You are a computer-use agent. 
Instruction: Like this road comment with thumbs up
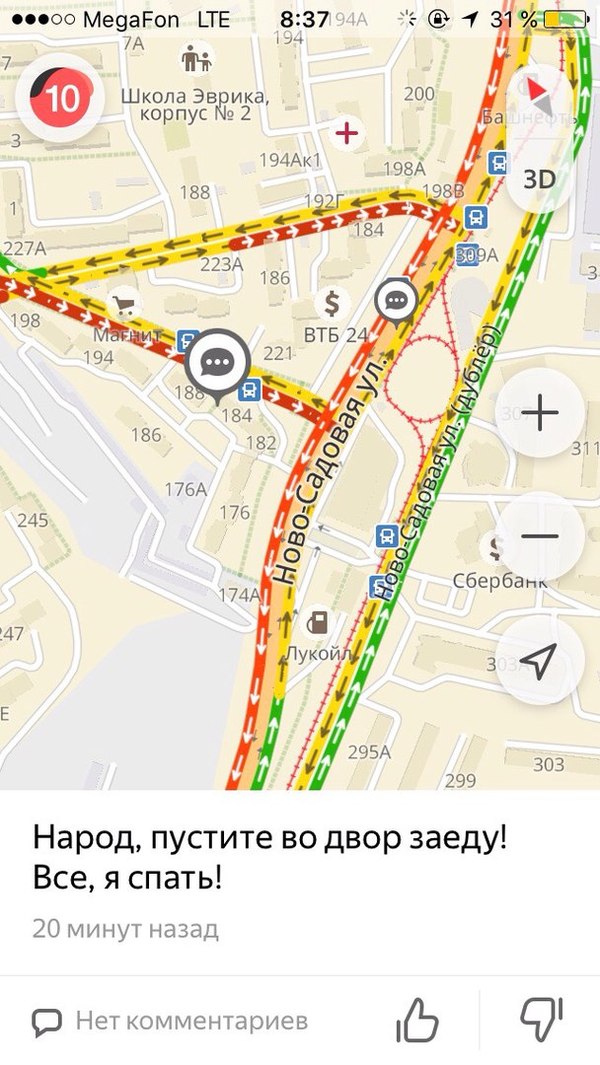(418, 1021)
